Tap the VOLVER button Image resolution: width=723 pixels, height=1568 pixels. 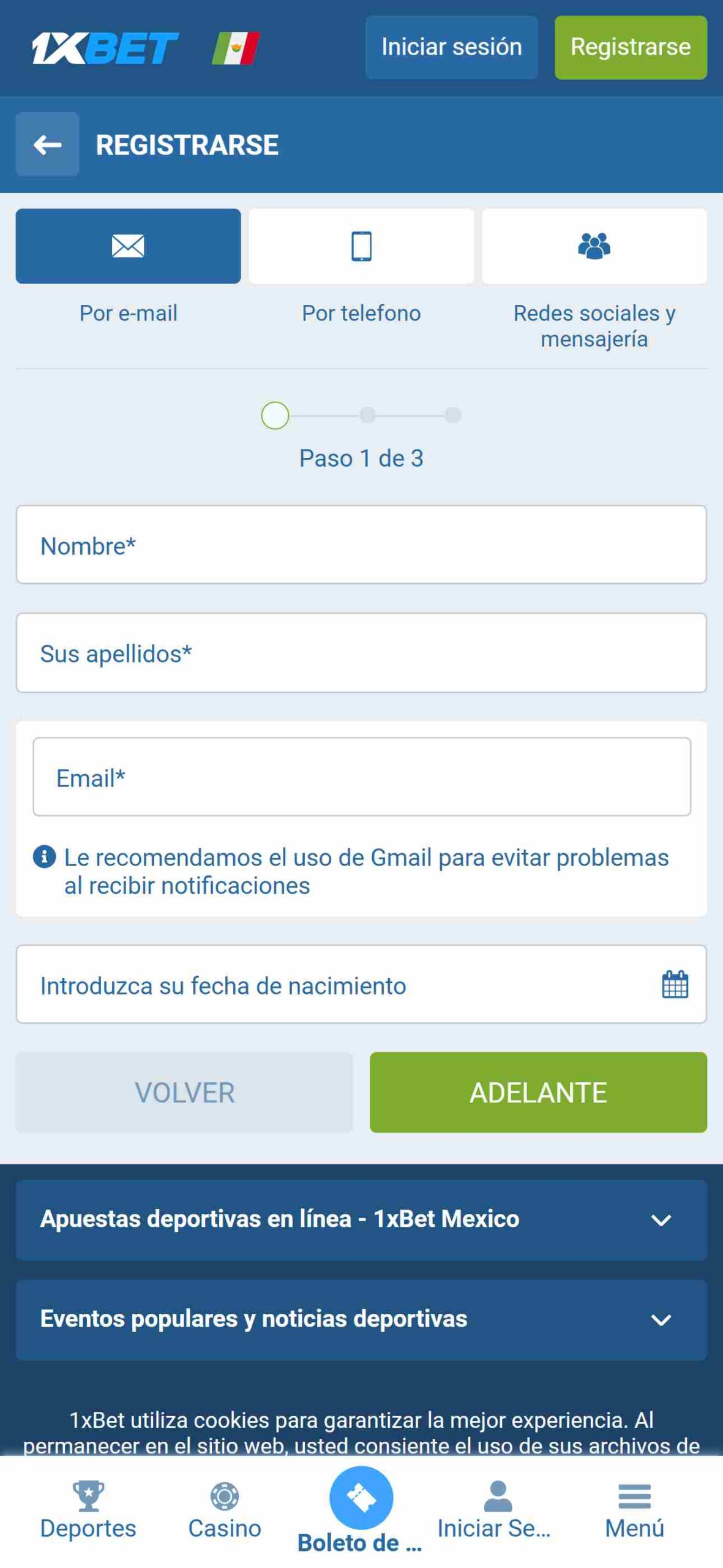[x=184, y=1092]
